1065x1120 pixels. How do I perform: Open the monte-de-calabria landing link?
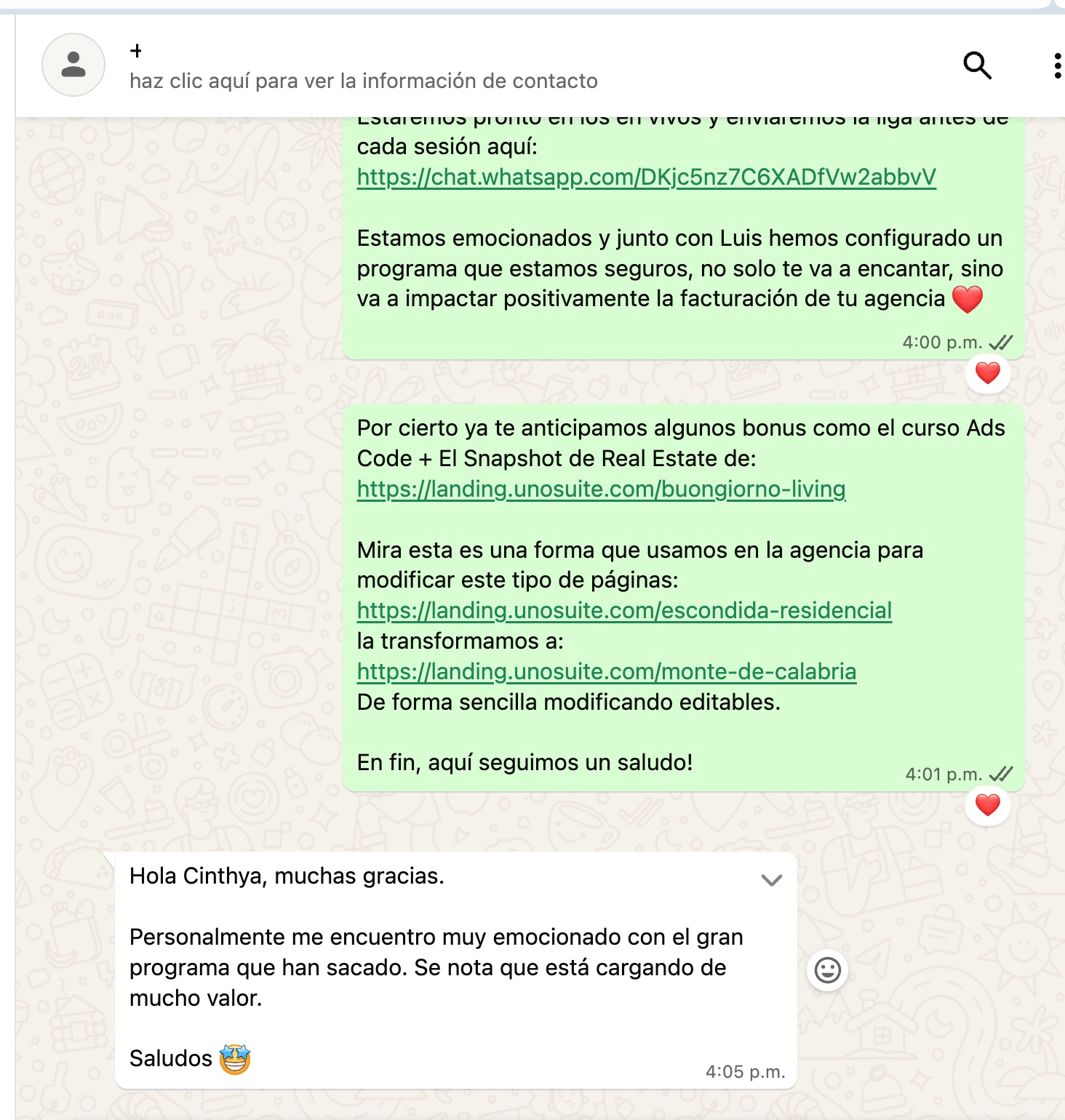pos(606,672)
